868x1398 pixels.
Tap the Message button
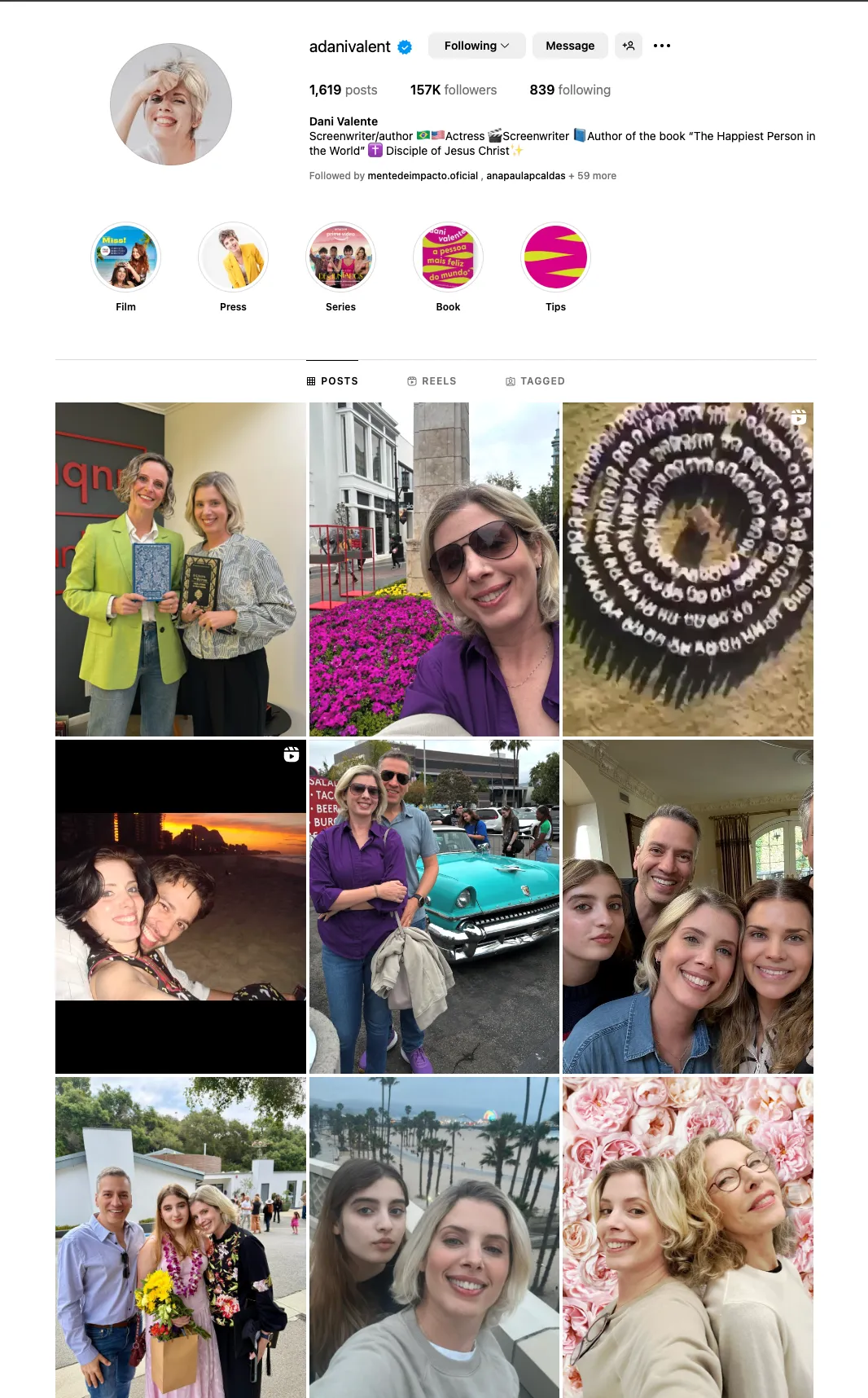[x=570, y=46]
